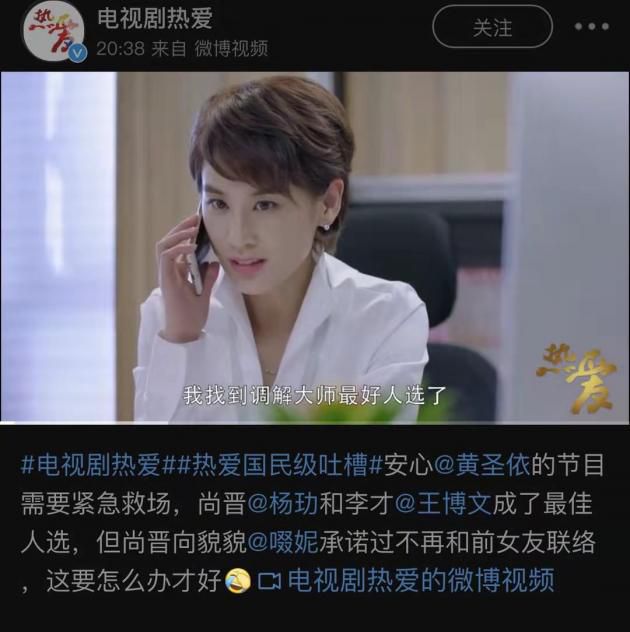The width and height of the screenshot is (630, 632).
Task: Open the three-dot overflow menu
Action: (591, 27)
